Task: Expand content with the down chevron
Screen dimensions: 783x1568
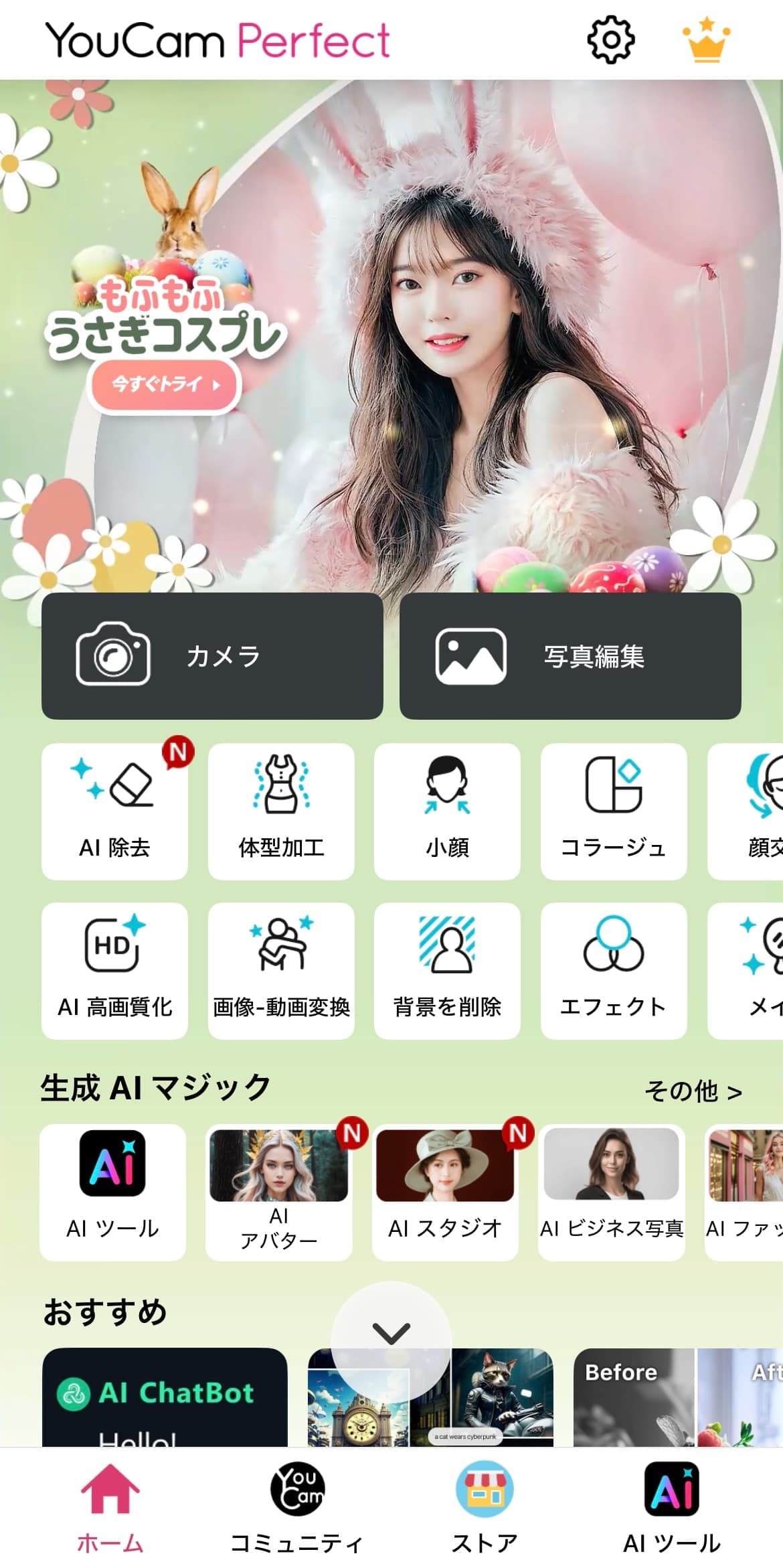Action: tap(391, 1334)
